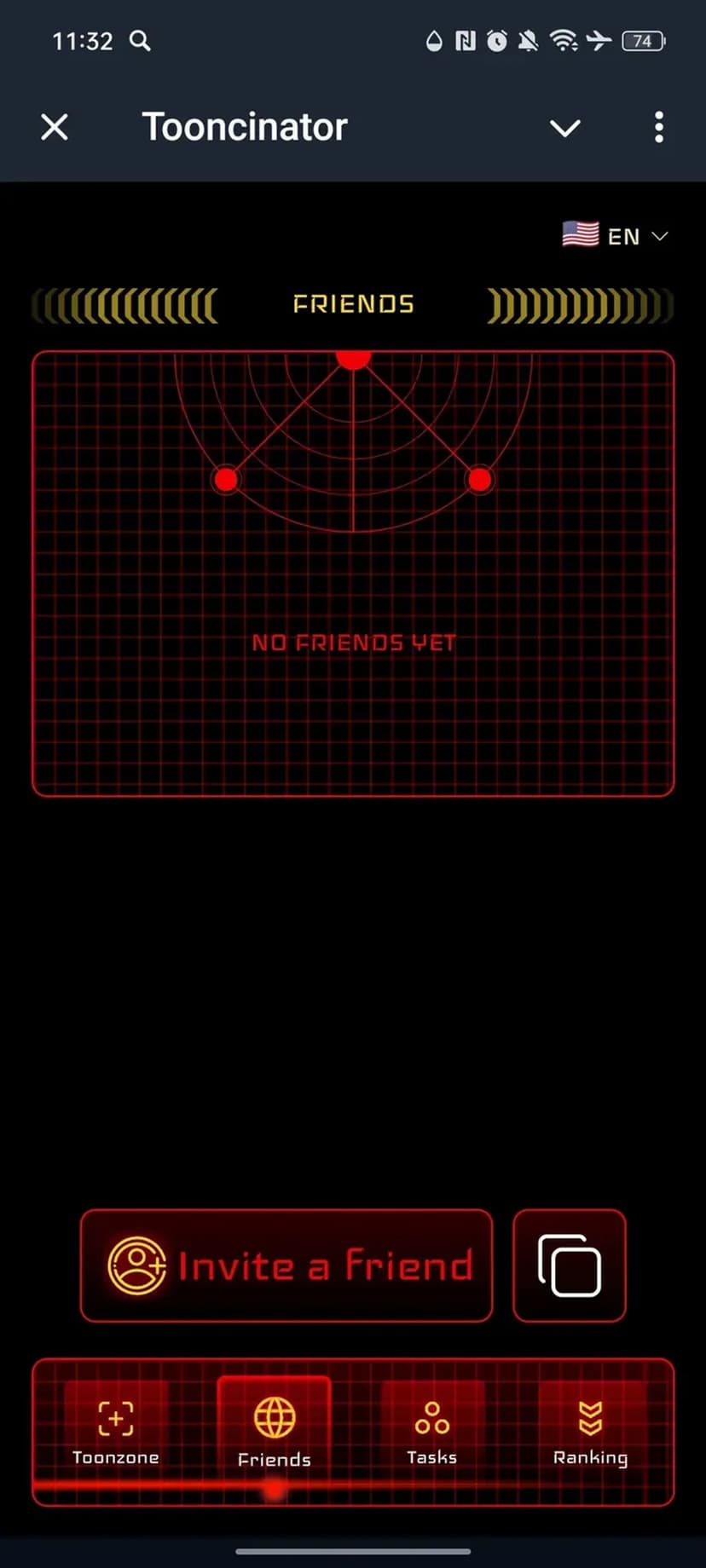Open the EN language dropdown
Viewport: 706px width, 1568px height.
coord(616,236)
